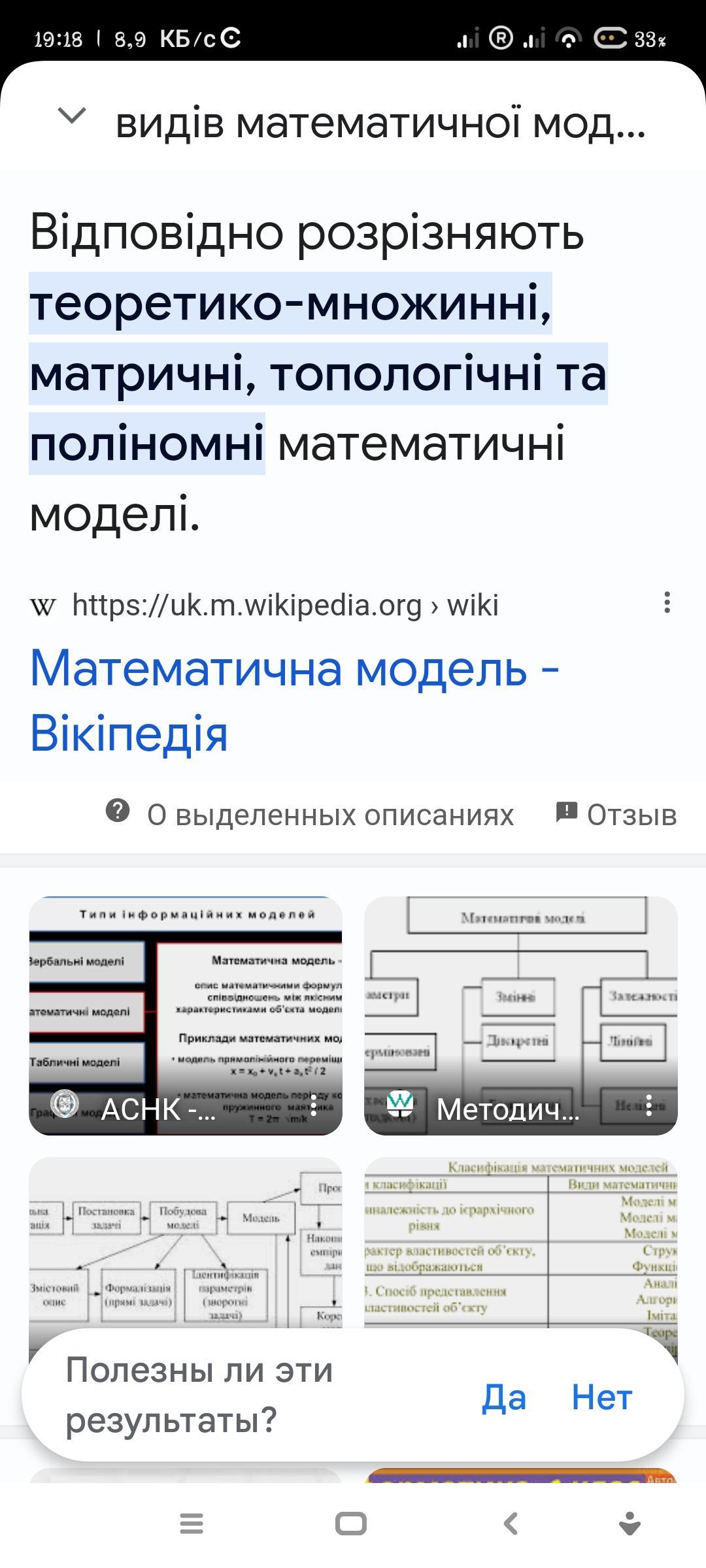Send feedback via 'Отзыв'
The width and height of the screenshot is (706, 1568).
pyautogui.click(x=616, y=814)
